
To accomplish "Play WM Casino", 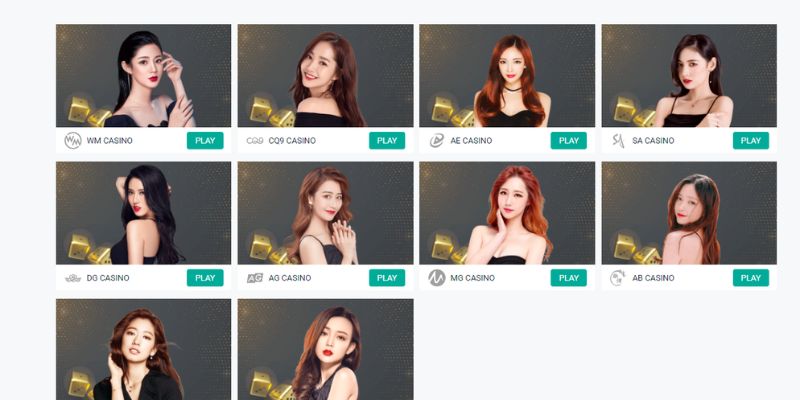I will (205, 141).
